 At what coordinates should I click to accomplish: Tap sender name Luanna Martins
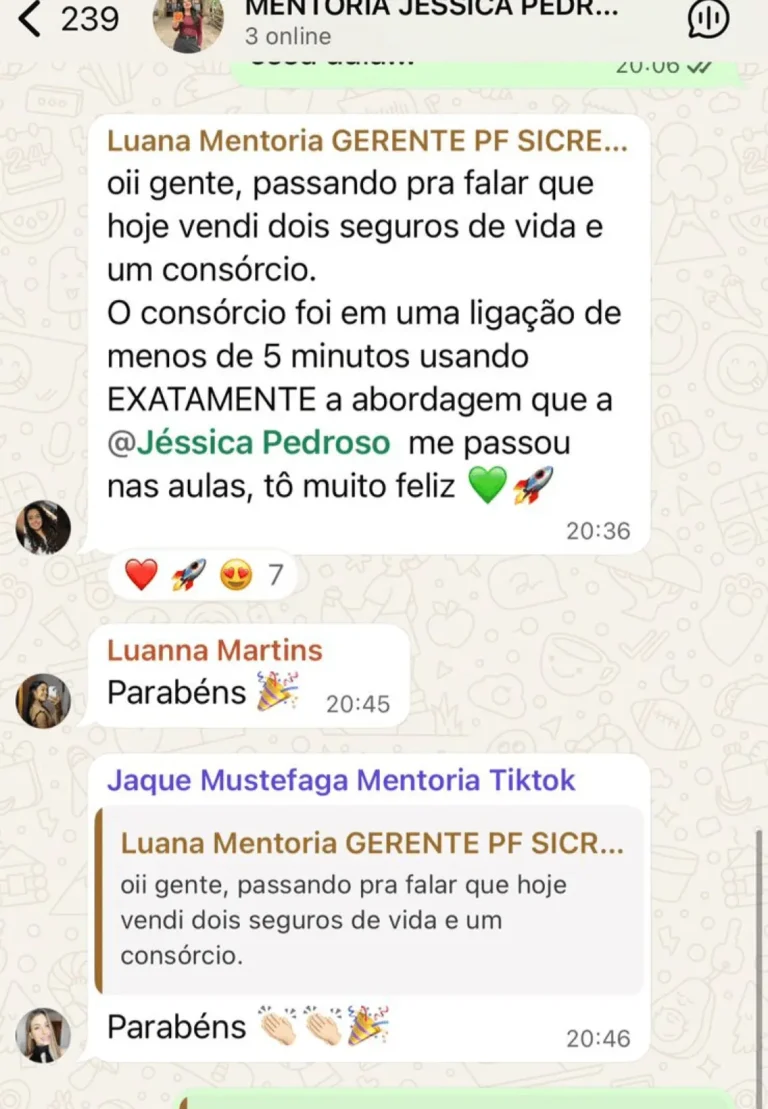coord(214,650)
